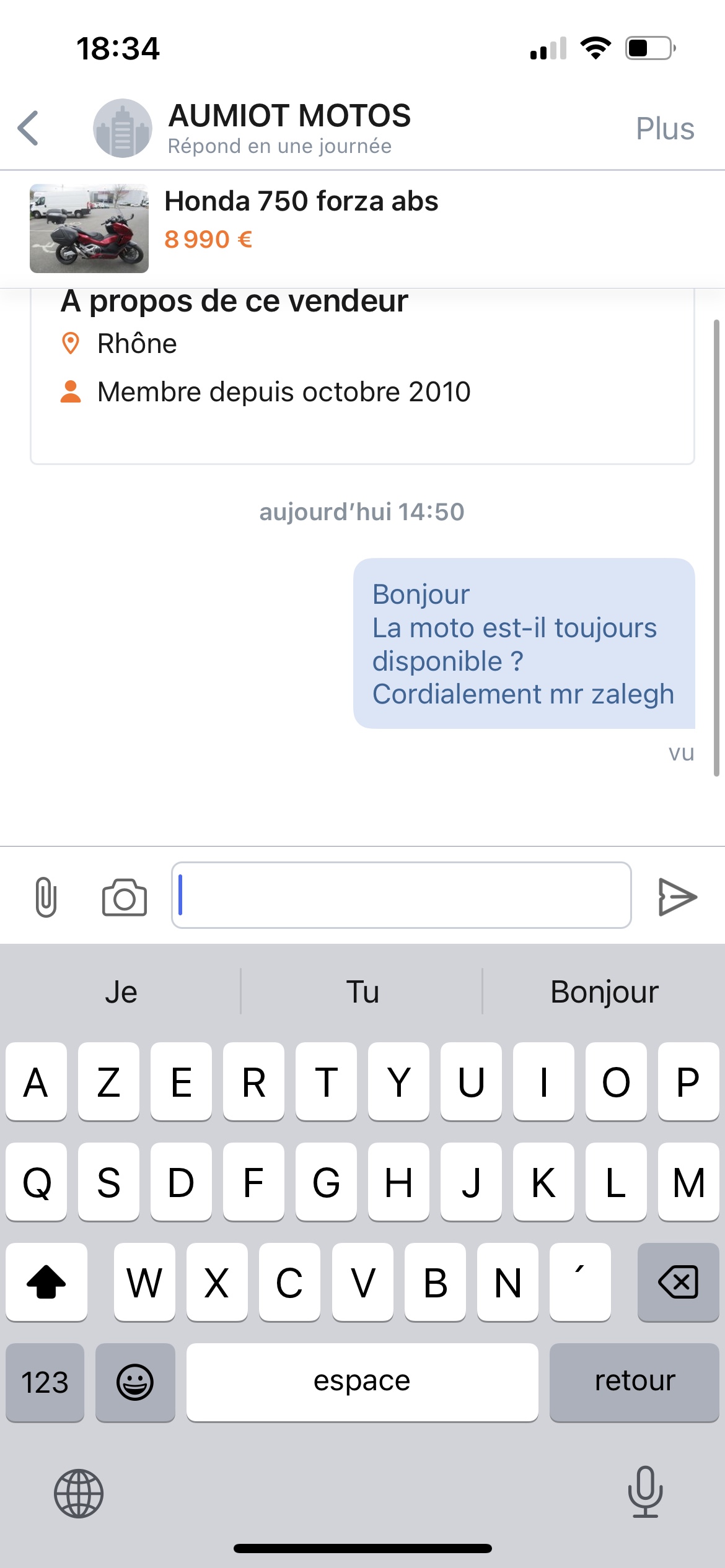725x1568 pixels.
Task: Go back to the conversations list
Action: pyautogui.click(x=29, y=128)
